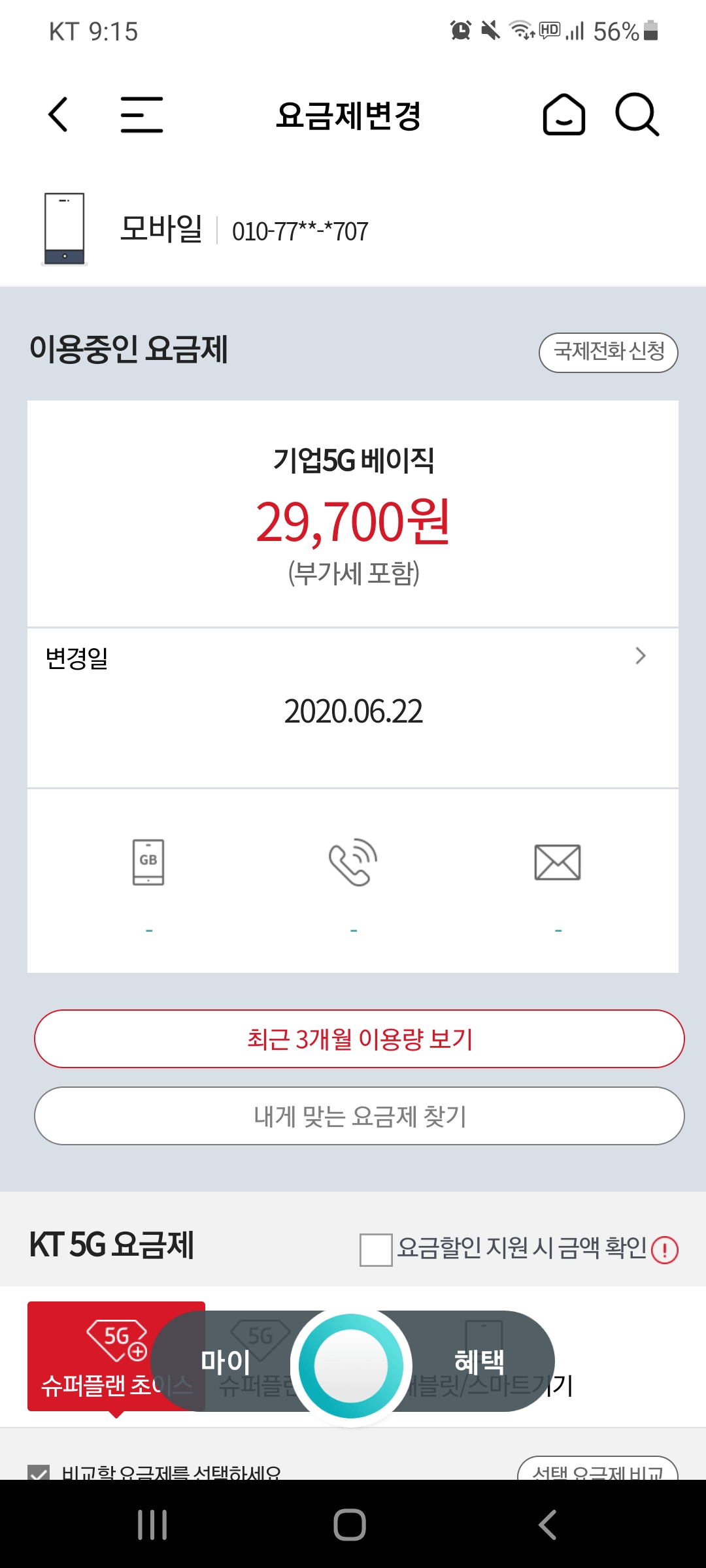Check the 요금할인 지원 시 금액 확인 box
The image size is (706, 1568).
point(376,1250)
